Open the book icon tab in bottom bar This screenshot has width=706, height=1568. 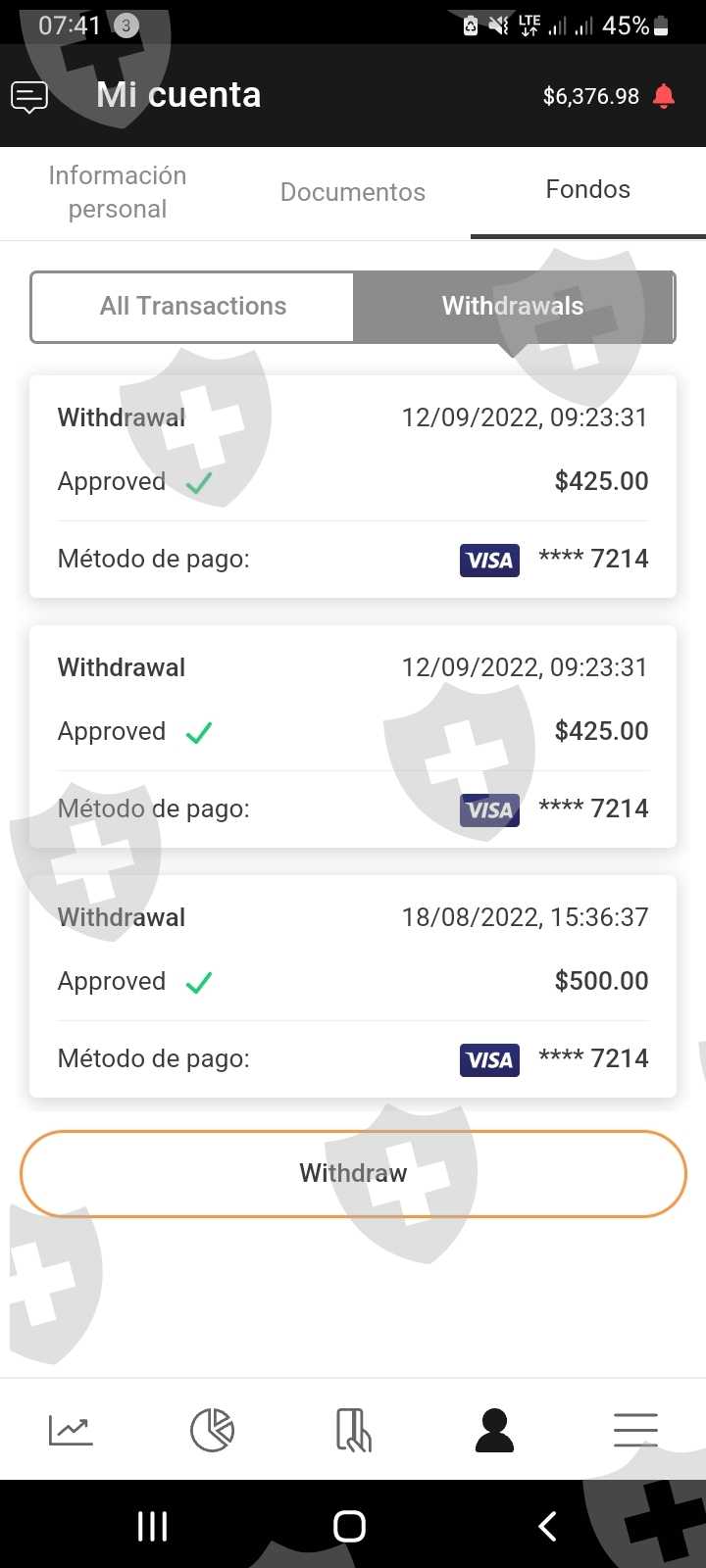click(353, 1431)
